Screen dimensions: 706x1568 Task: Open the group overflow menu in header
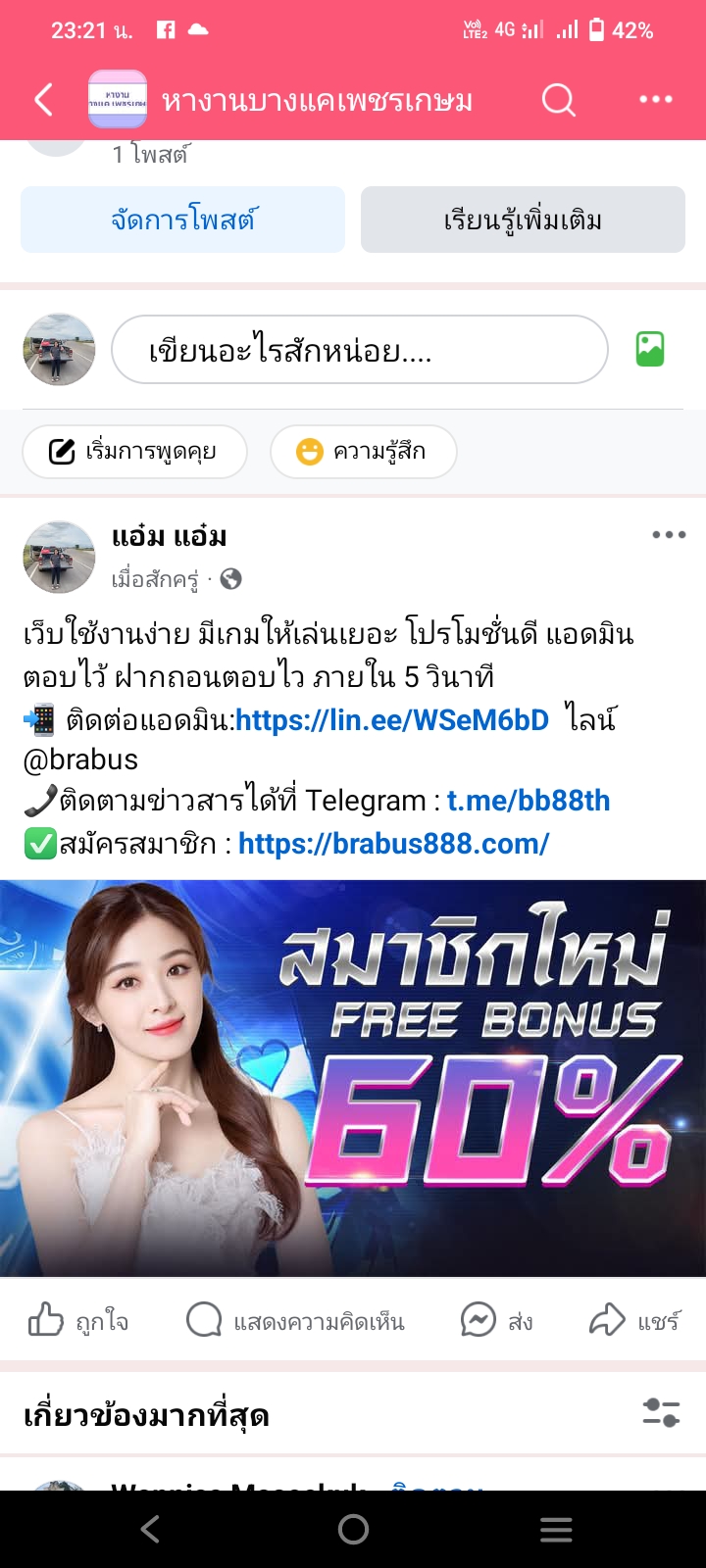point(655,100)
